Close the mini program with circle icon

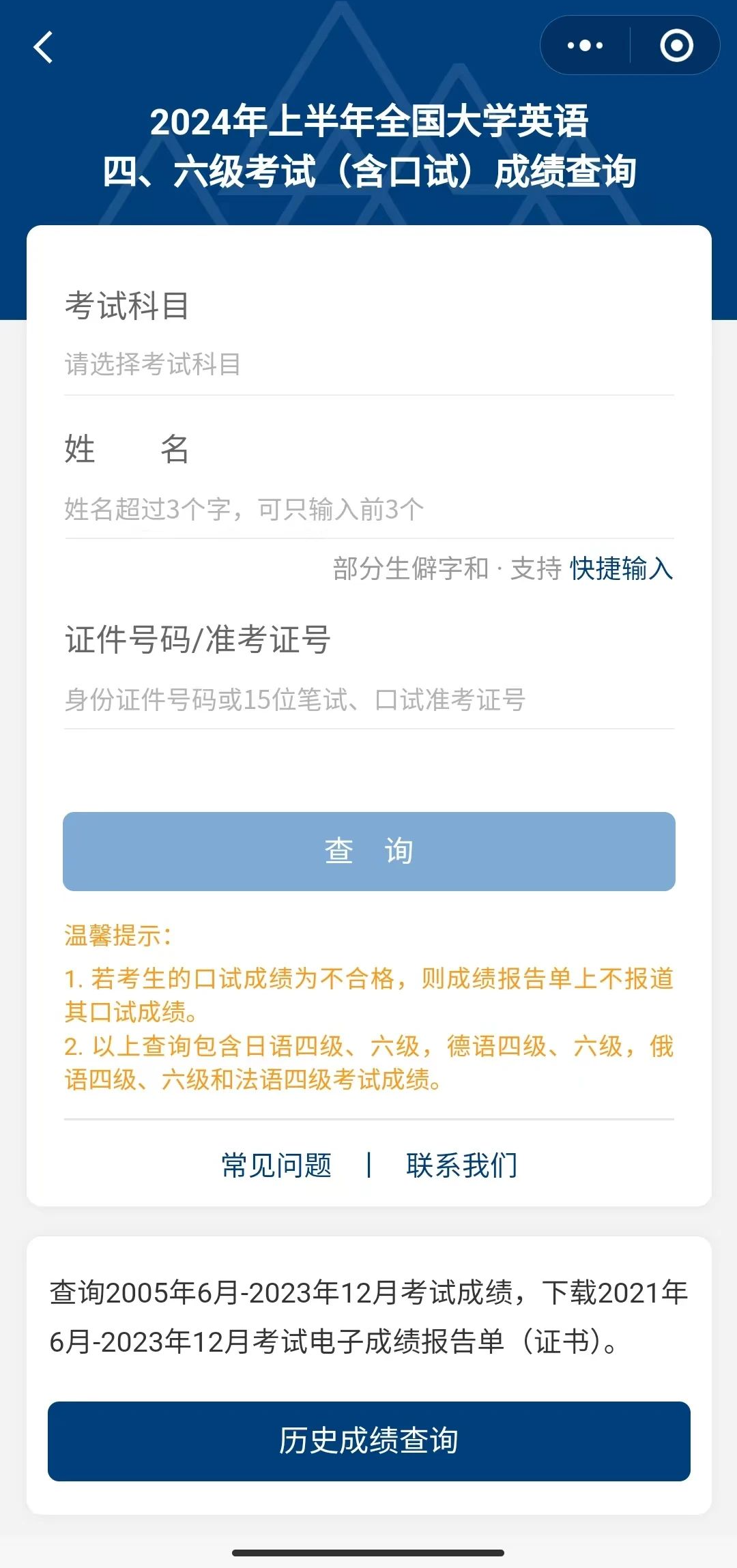(676, 46)
